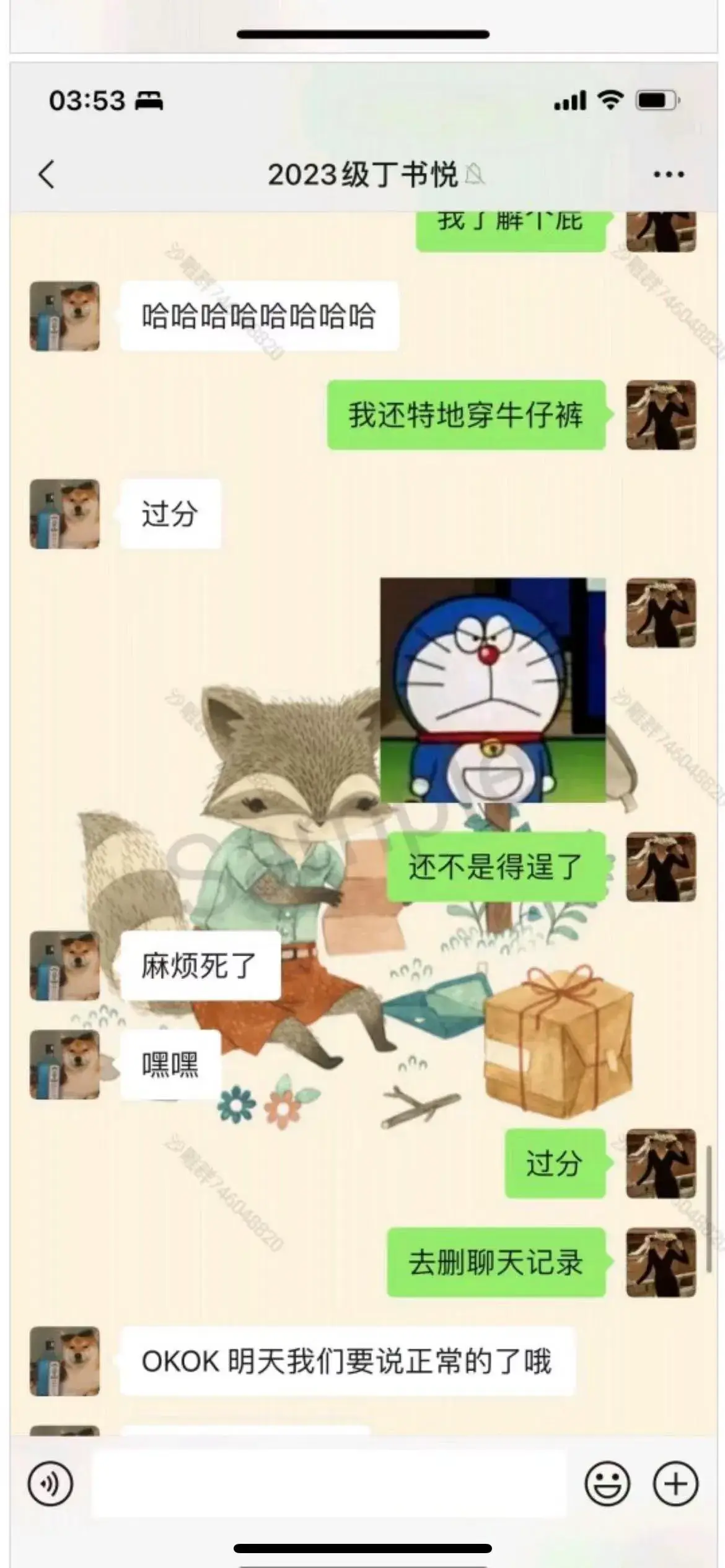Switch to voice message input
This screenshot has height=1568, width=725.
click(50, 1484)
